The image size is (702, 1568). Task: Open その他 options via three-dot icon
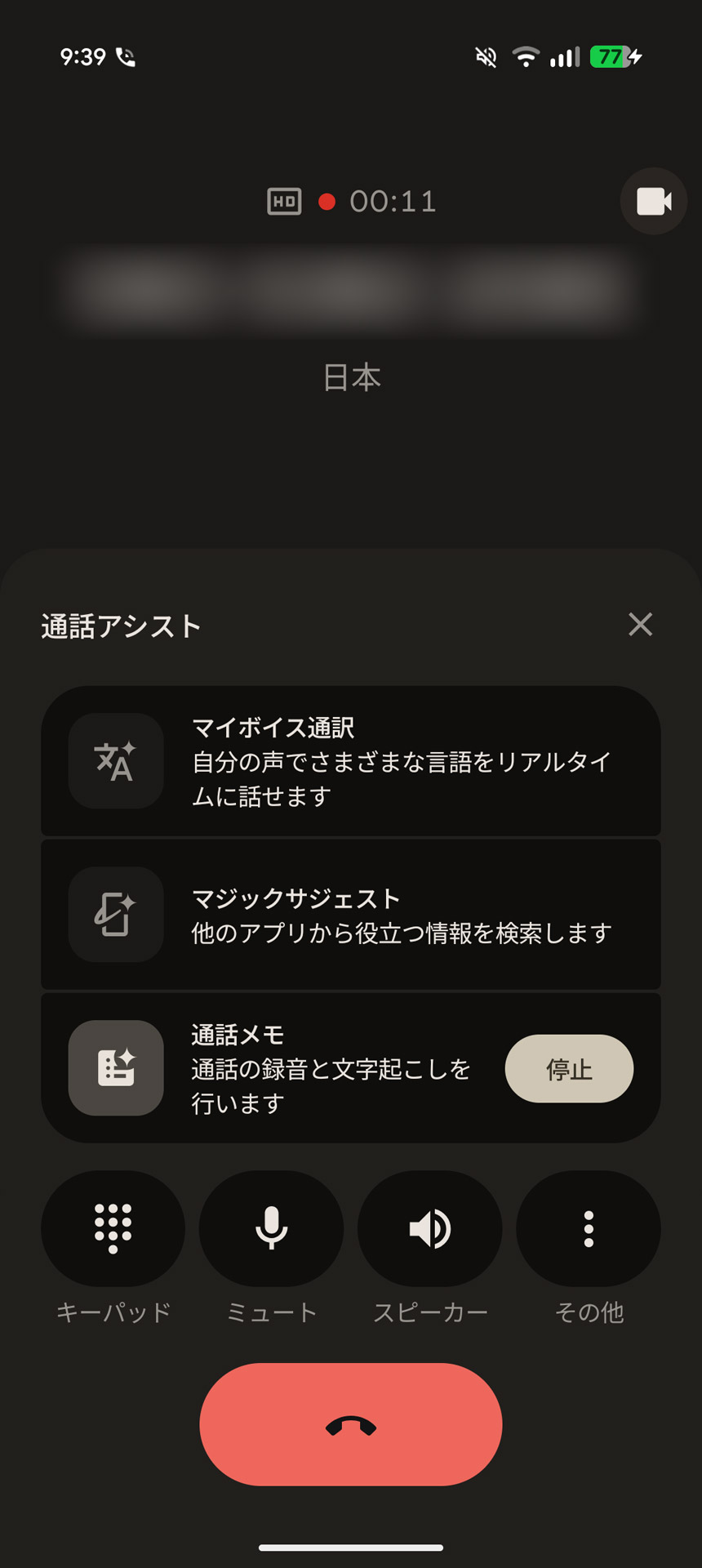tap(589, 1228)
